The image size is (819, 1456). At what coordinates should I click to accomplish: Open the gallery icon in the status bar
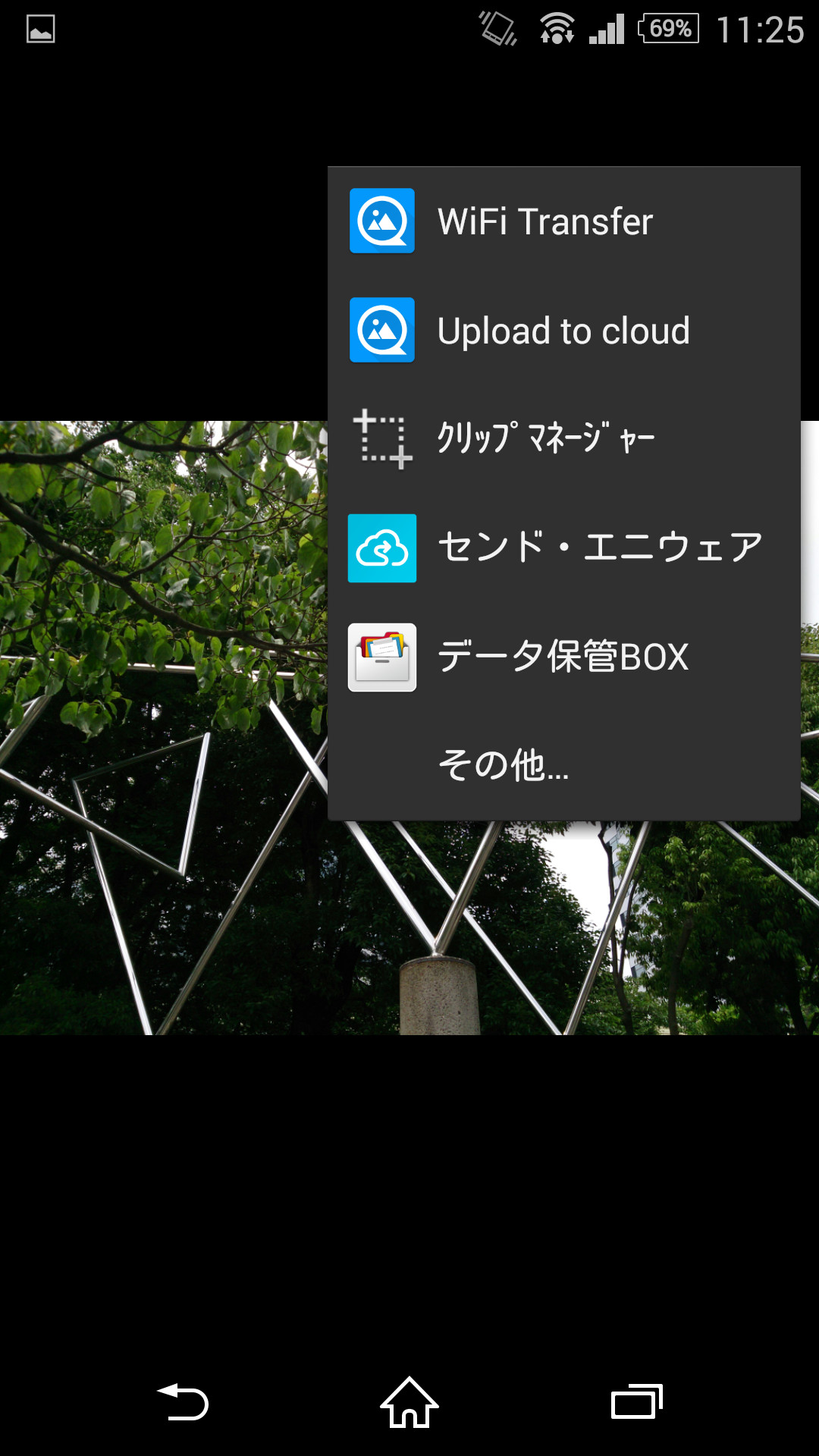pos(39,30)
